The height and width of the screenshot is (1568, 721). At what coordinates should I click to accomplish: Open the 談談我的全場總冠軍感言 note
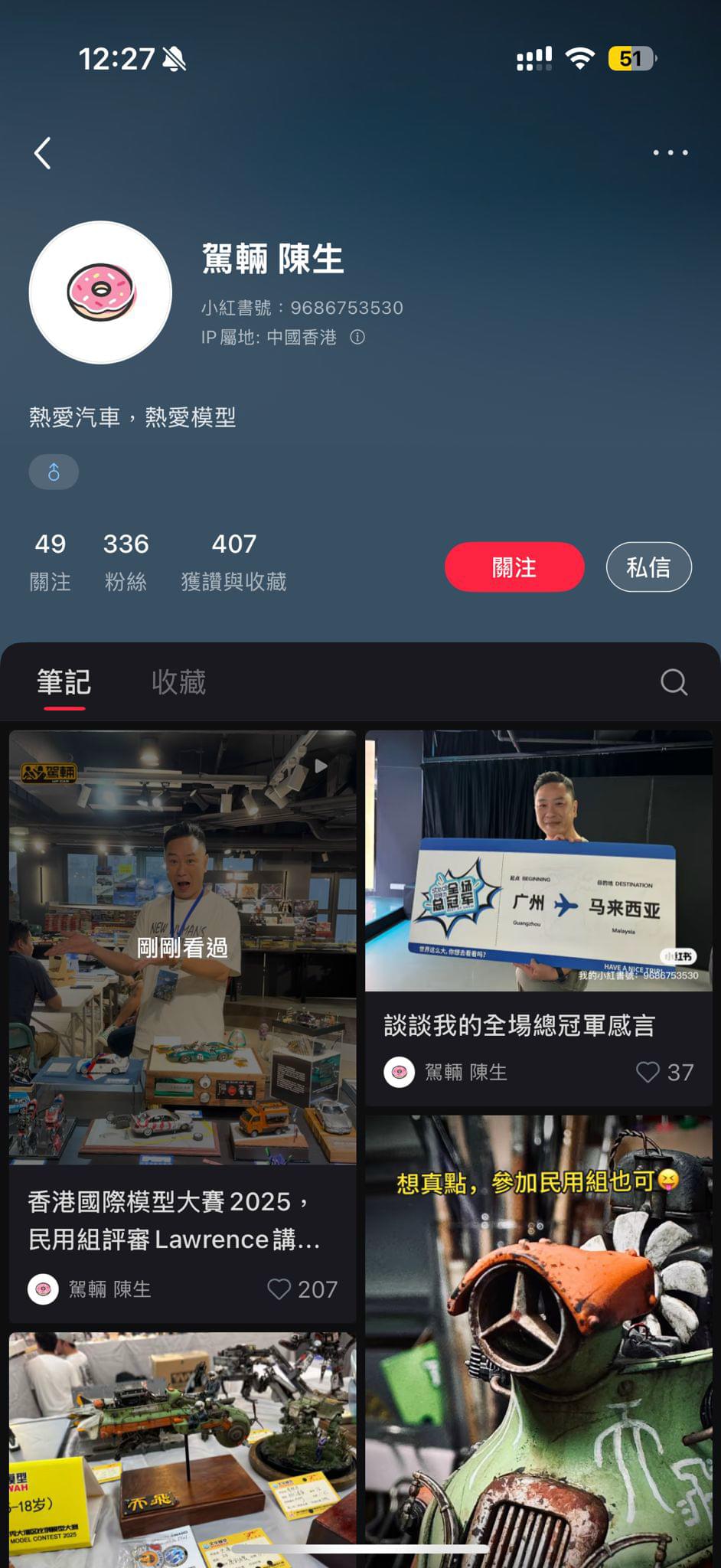click(539, 917)
